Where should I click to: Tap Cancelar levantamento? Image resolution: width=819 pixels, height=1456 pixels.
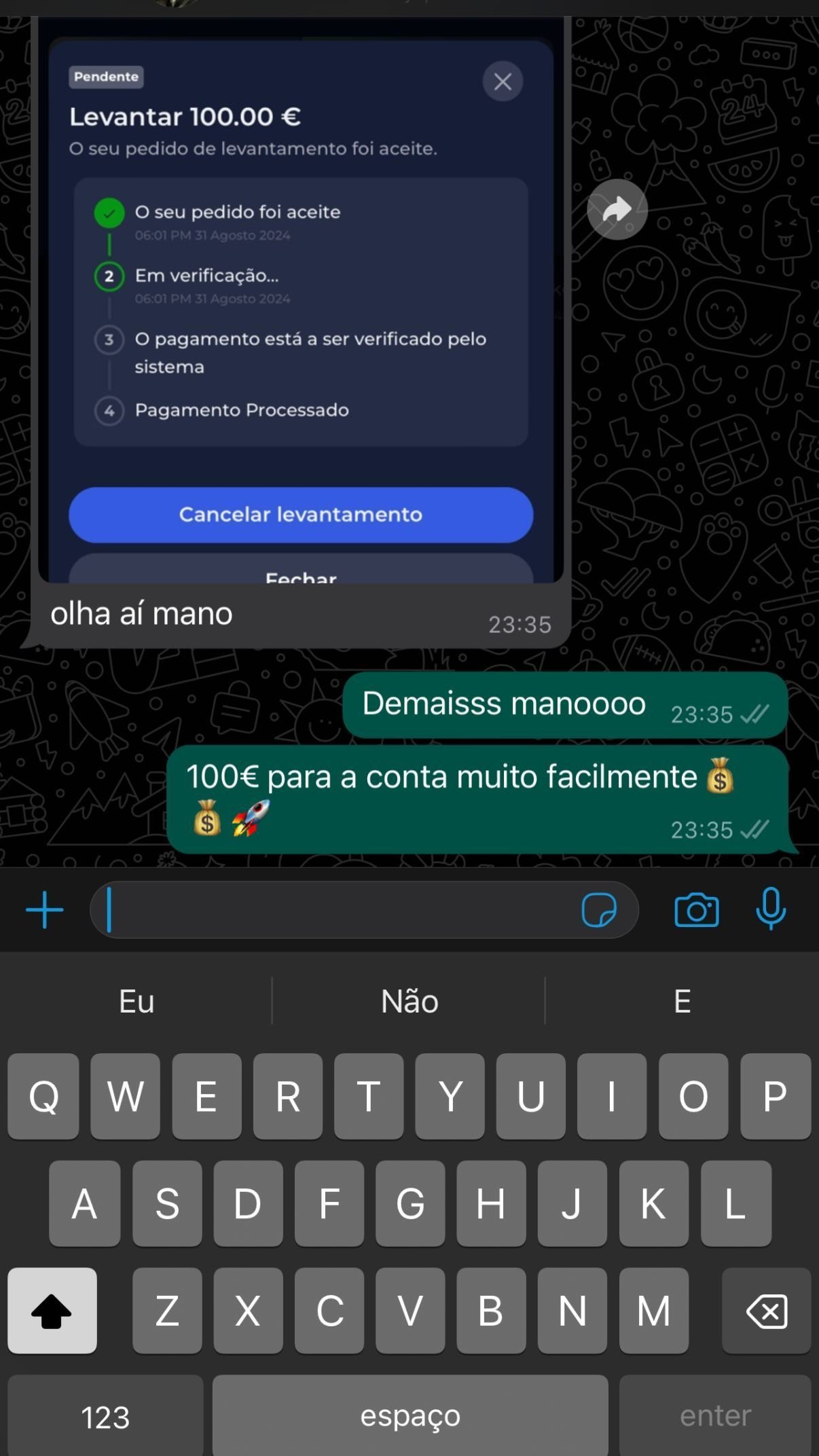(300, 515)
